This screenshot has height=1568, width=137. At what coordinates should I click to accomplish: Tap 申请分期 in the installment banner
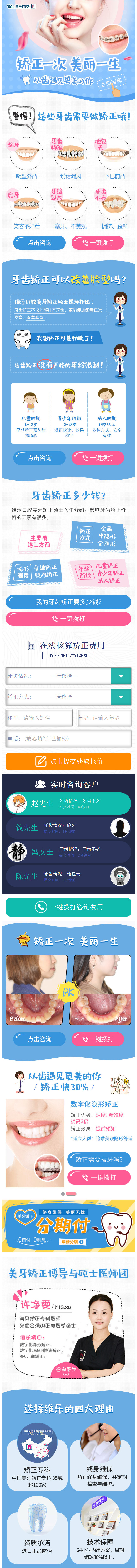(72, 1241)
